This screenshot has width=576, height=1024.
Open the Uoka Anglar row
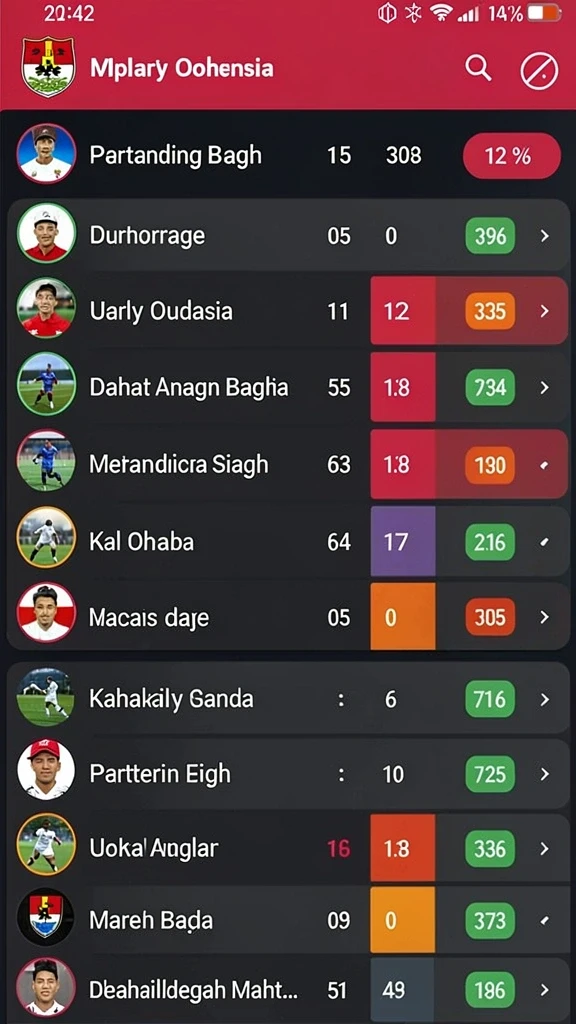coord(288,848)
